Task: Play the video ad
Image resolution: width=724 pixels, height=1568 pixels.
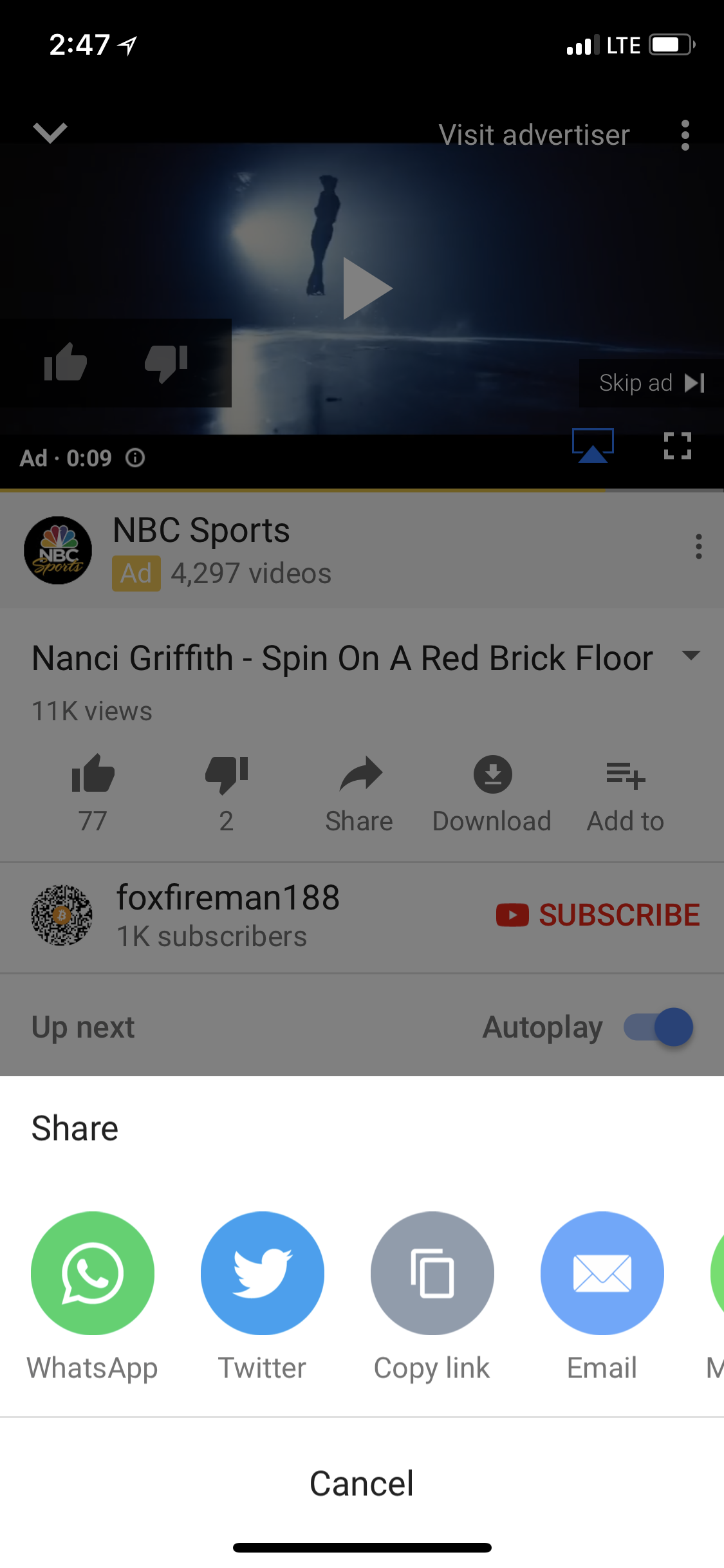Action: (x=366, y=288)
